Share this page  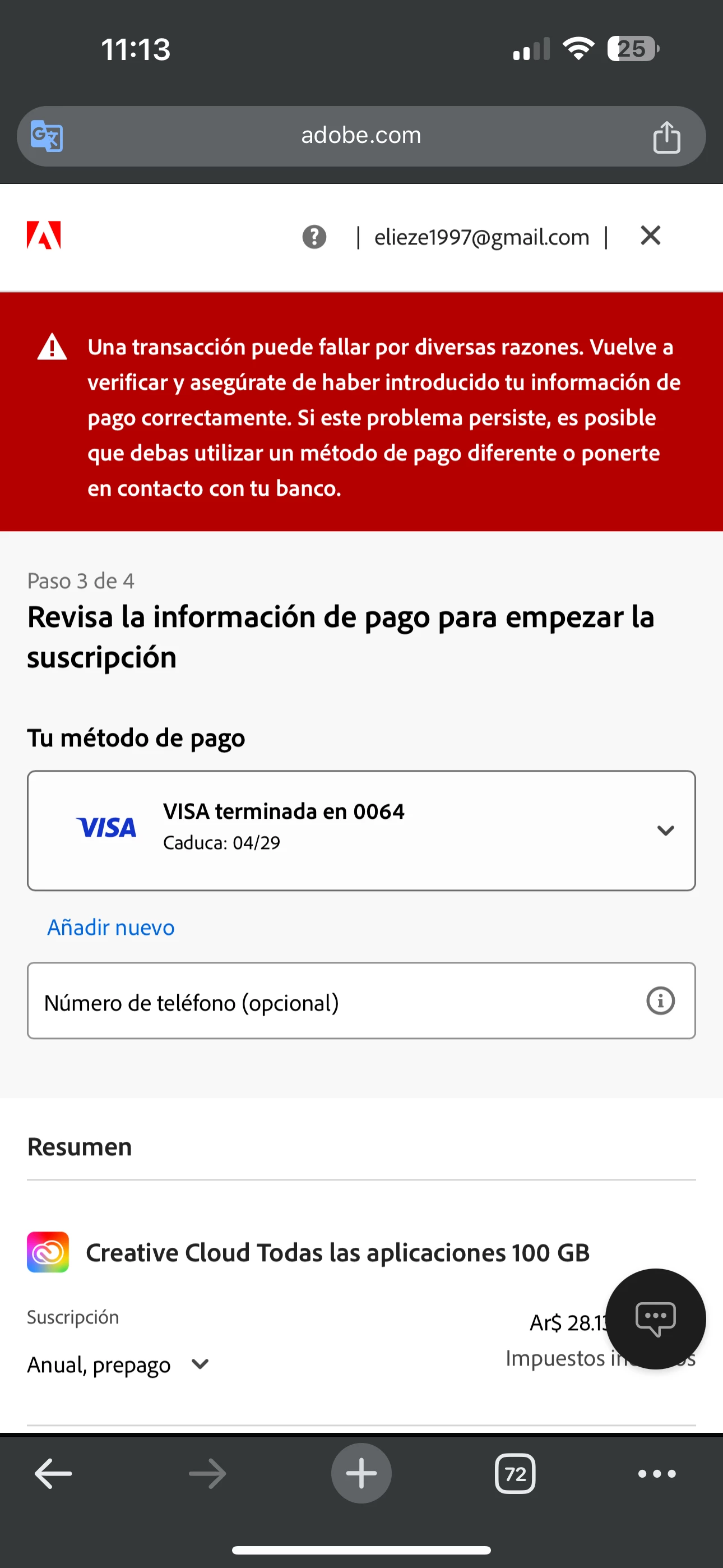pos(666,137)
